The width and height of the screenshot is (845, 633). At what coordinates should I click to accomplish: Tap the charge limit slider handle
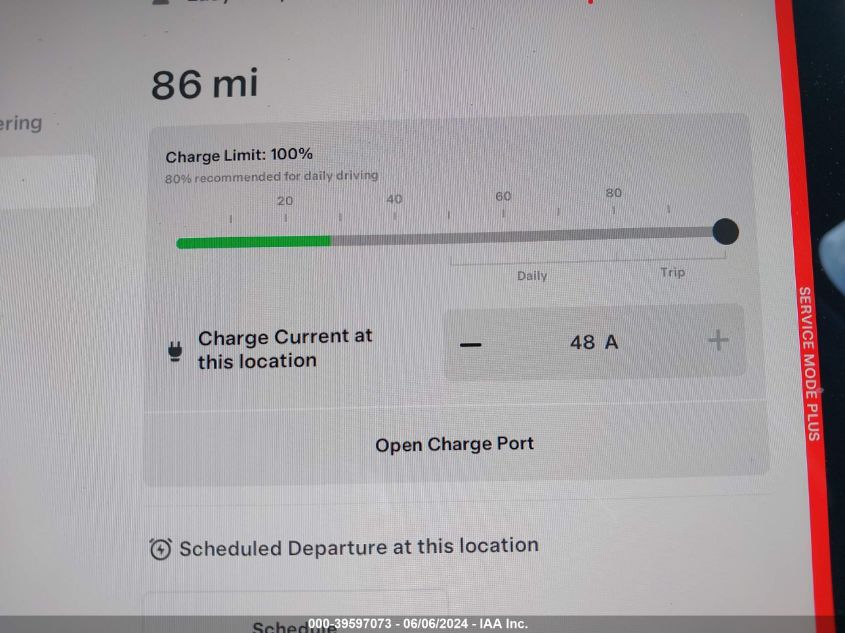[x=725, y=232]
